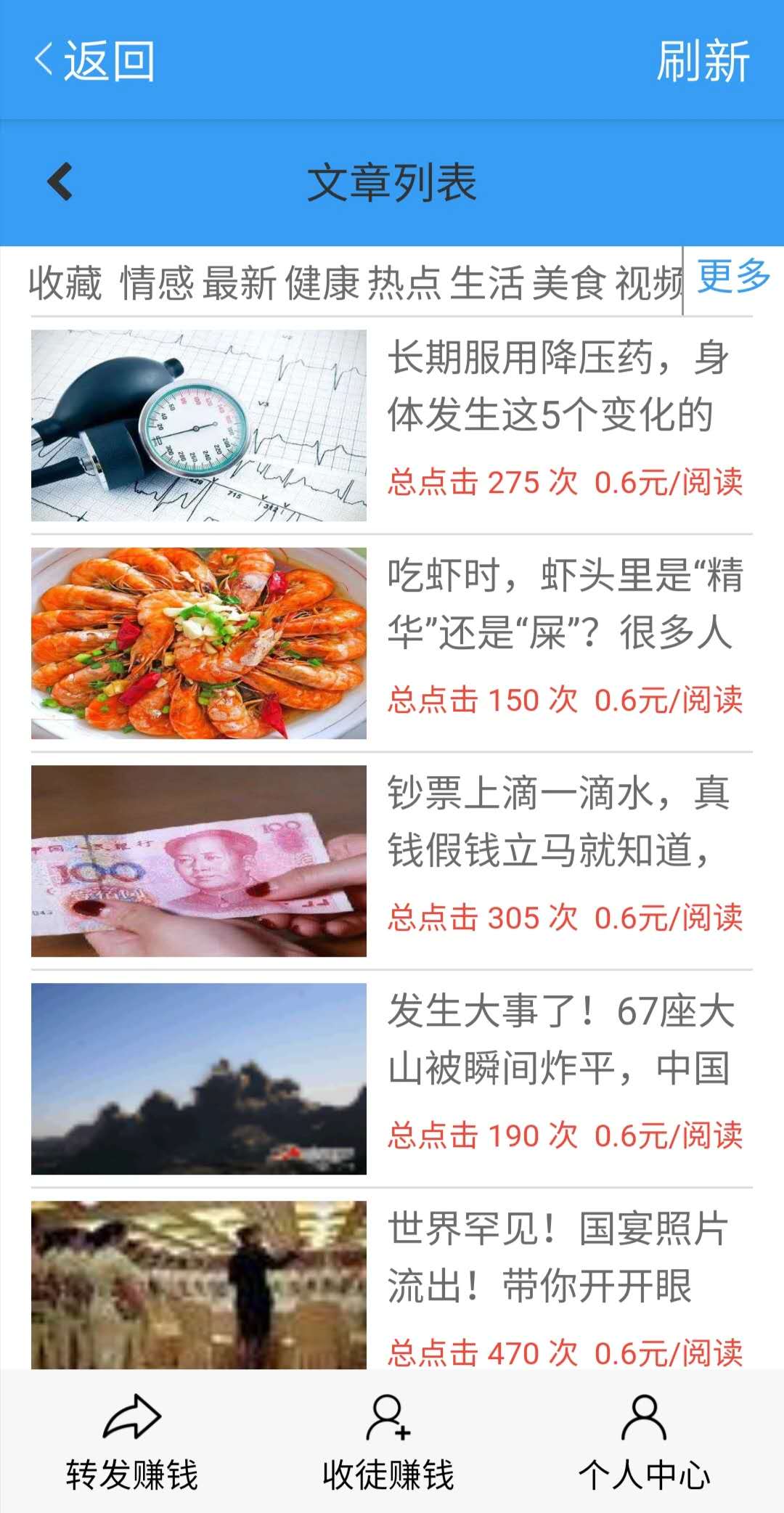
Task: Open the shrimp head article
Action: tap(392, 643)
